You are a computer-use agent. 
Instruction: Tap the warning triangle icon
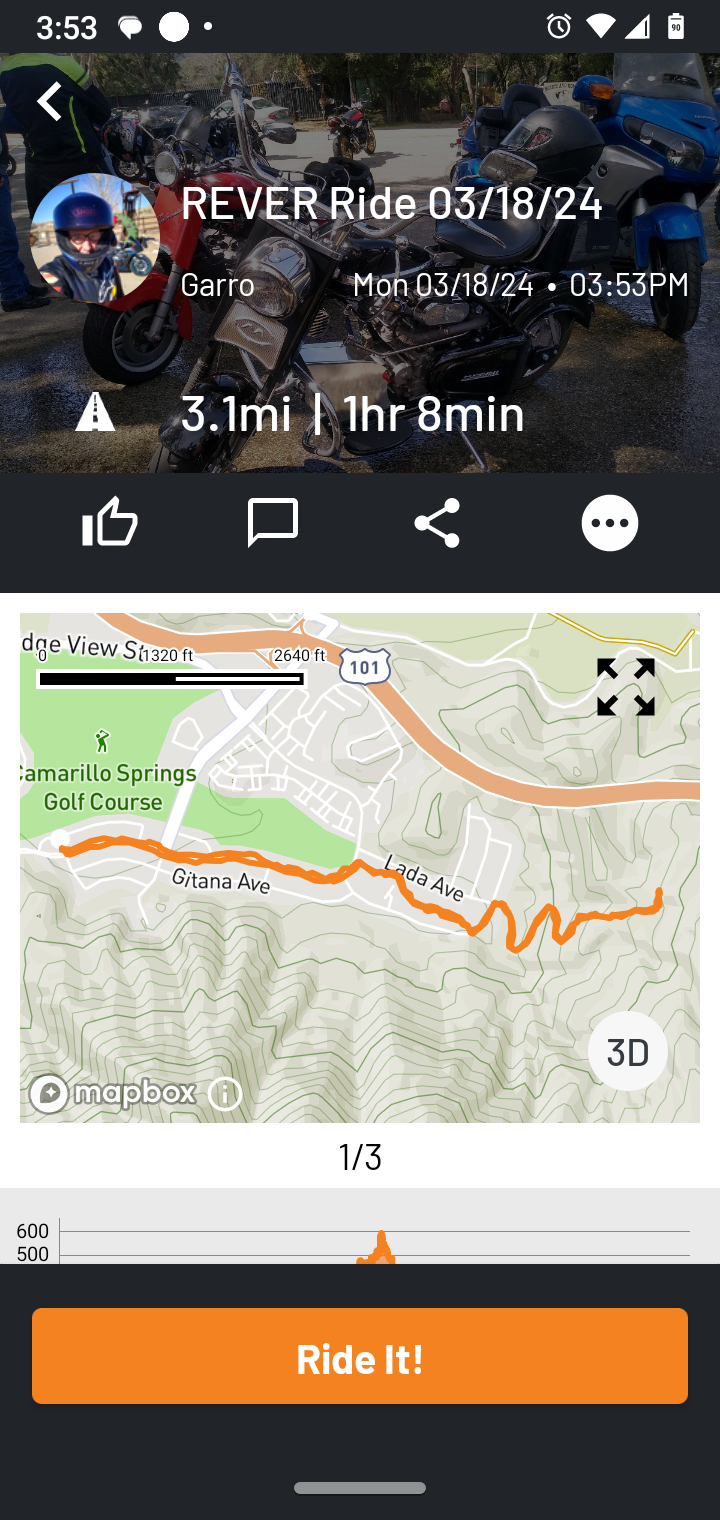tap(95, 412)
